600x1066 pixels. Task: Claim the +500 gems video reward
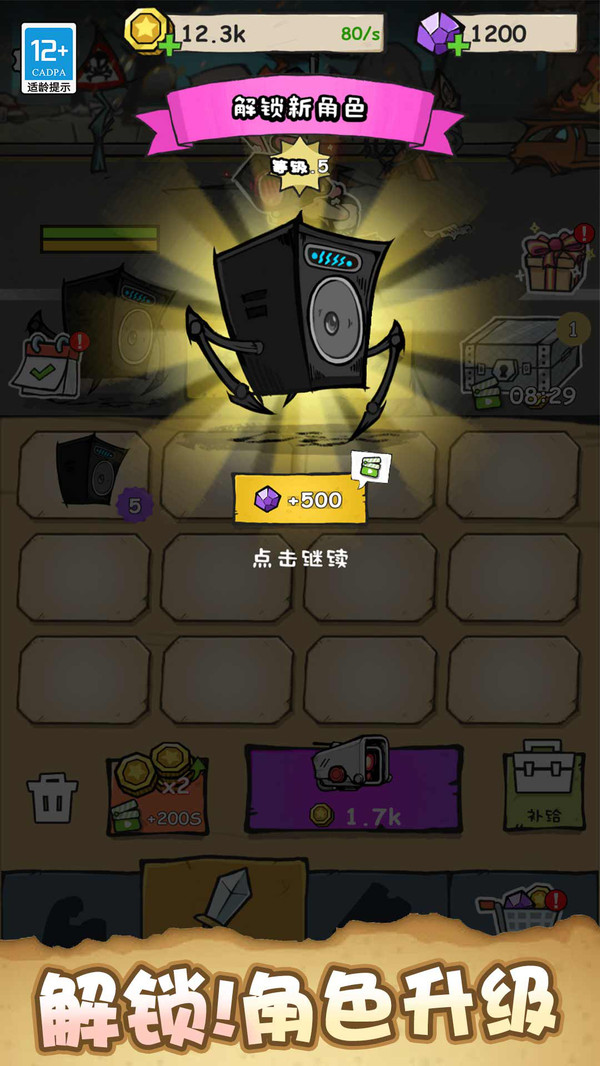point(300,499)
